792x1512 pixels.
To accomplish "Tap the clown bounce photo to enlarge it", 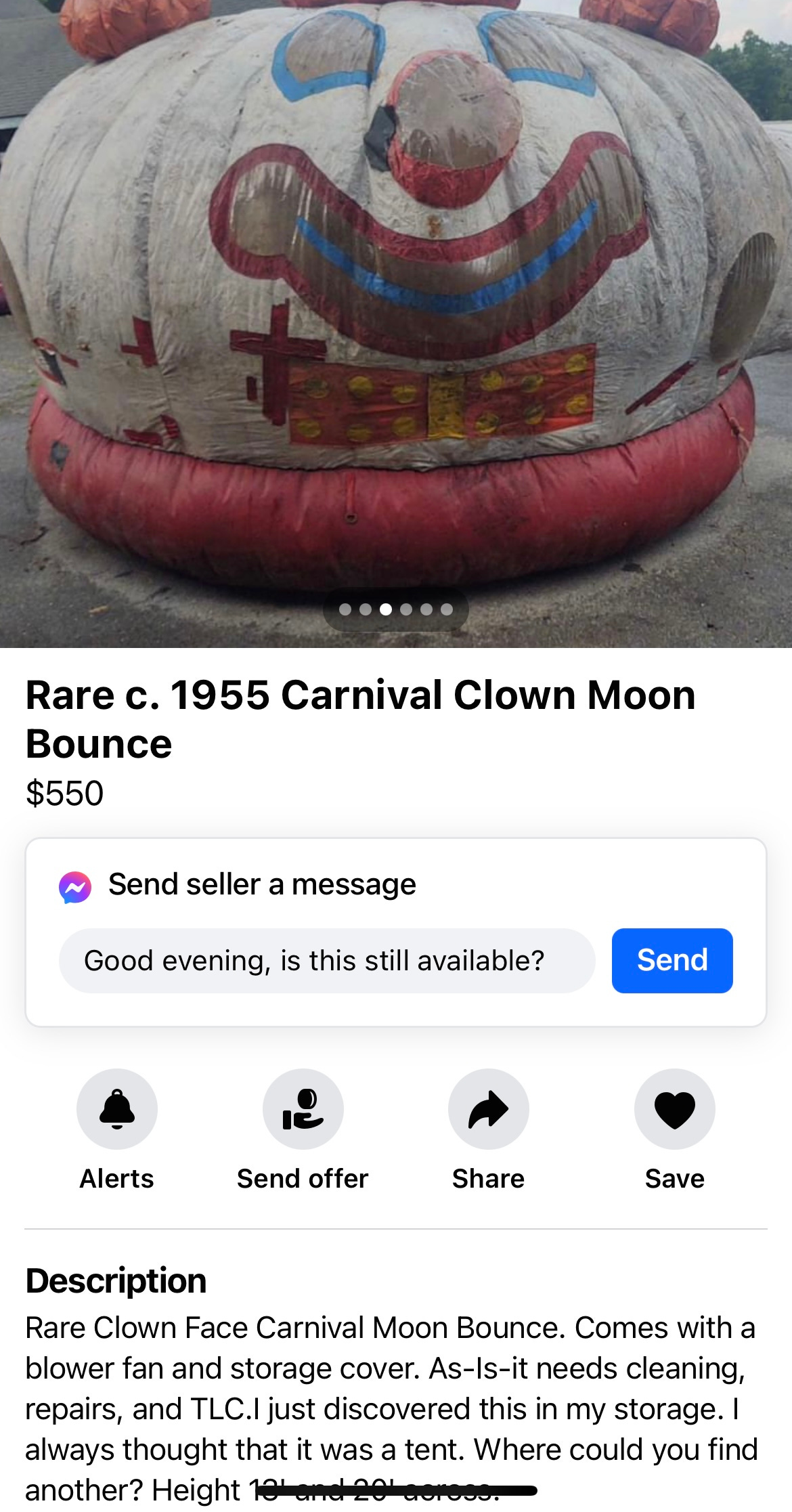I will (396, 305).
